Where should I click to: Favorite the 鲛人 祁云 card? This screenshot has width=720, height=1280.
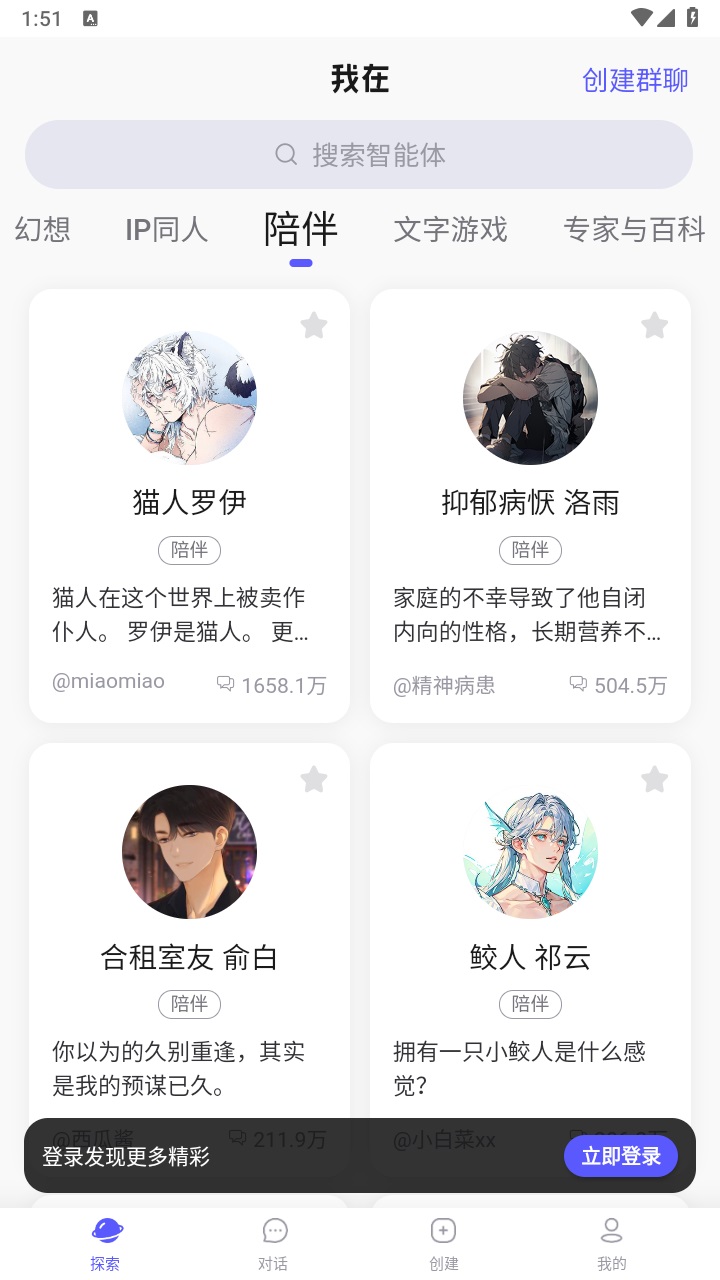coord(655,779)
